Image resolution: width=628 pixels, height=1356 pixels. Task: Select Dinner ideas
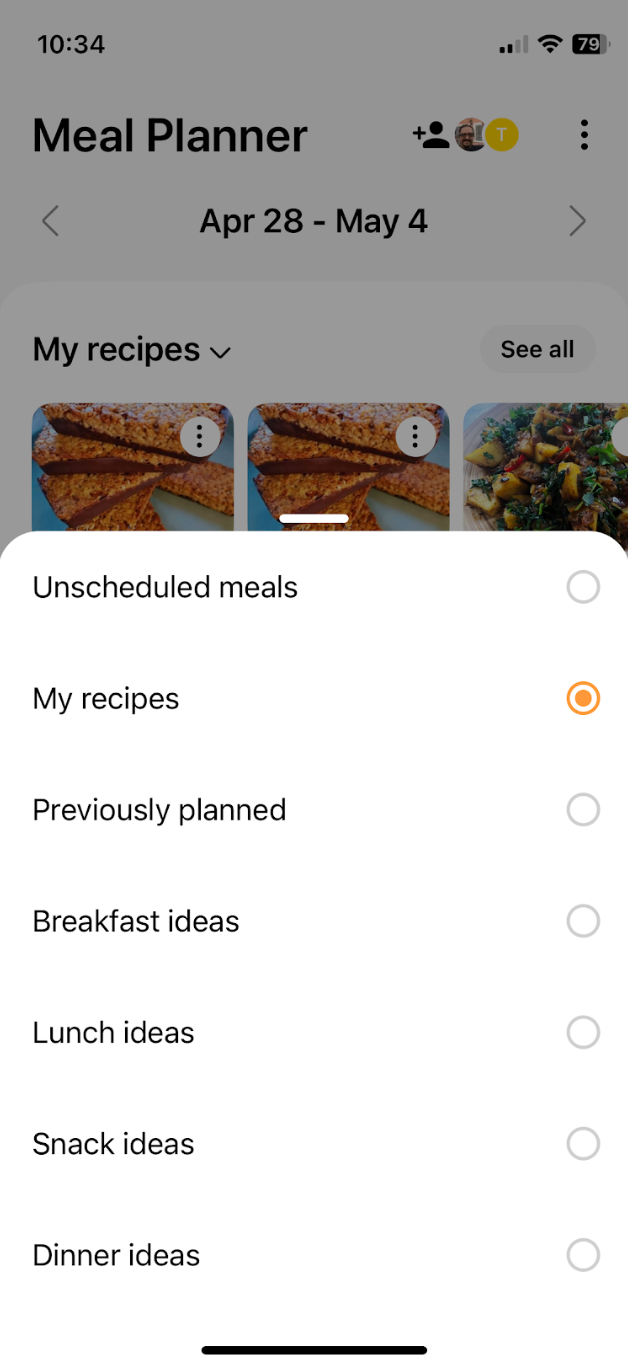pos(314,1255)
